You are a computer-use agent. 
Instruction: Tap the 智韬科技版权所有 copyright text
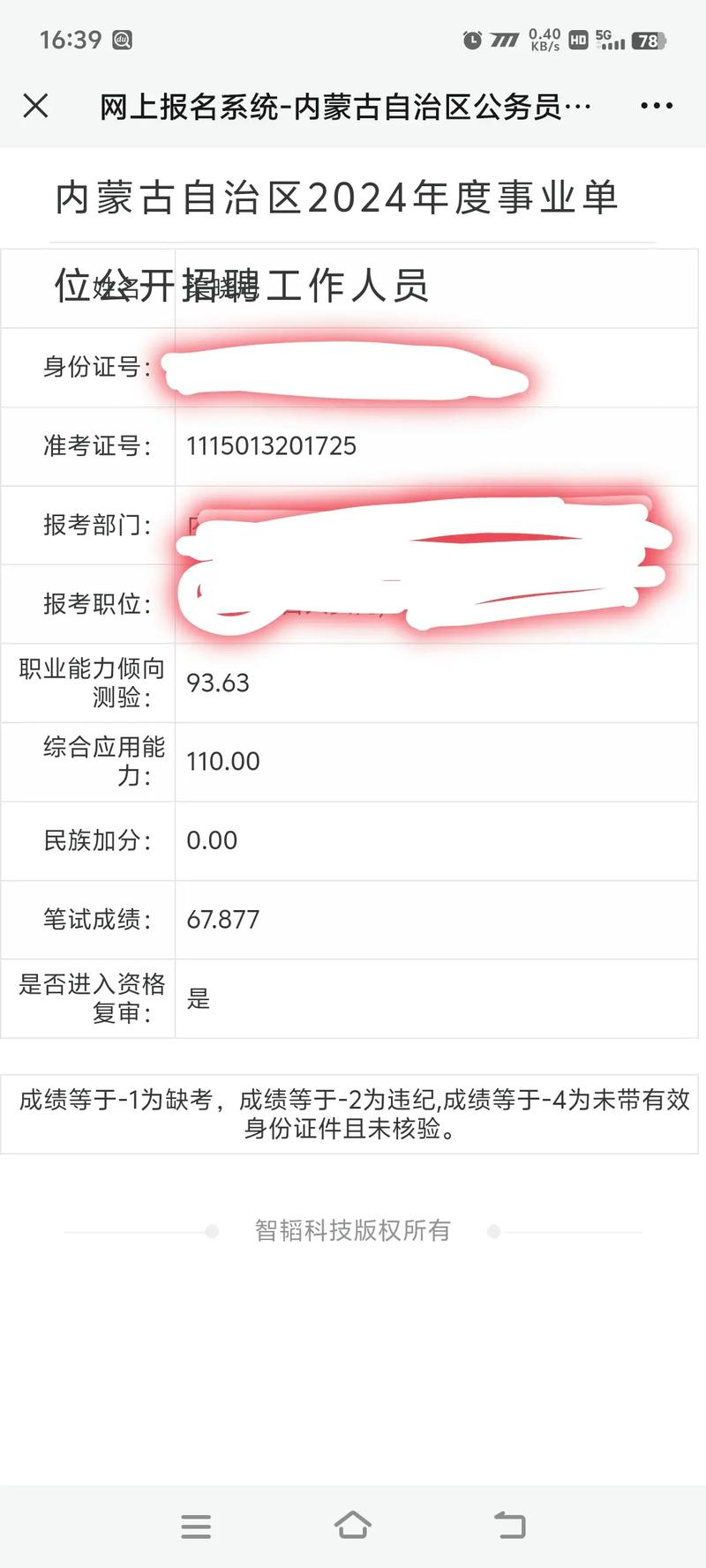[353, 1229]
